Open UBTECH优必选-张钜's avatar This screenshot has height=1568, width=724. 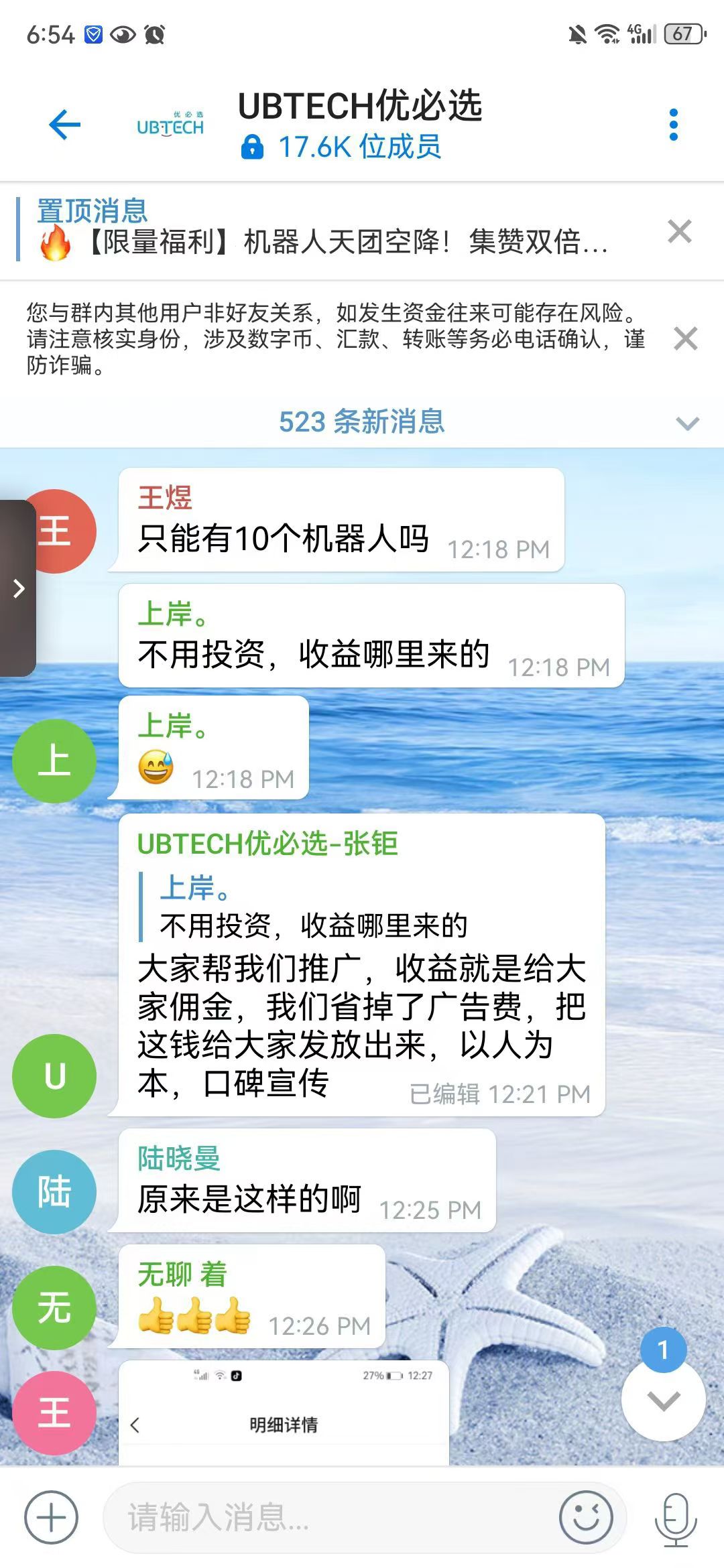pos(54,1075)
